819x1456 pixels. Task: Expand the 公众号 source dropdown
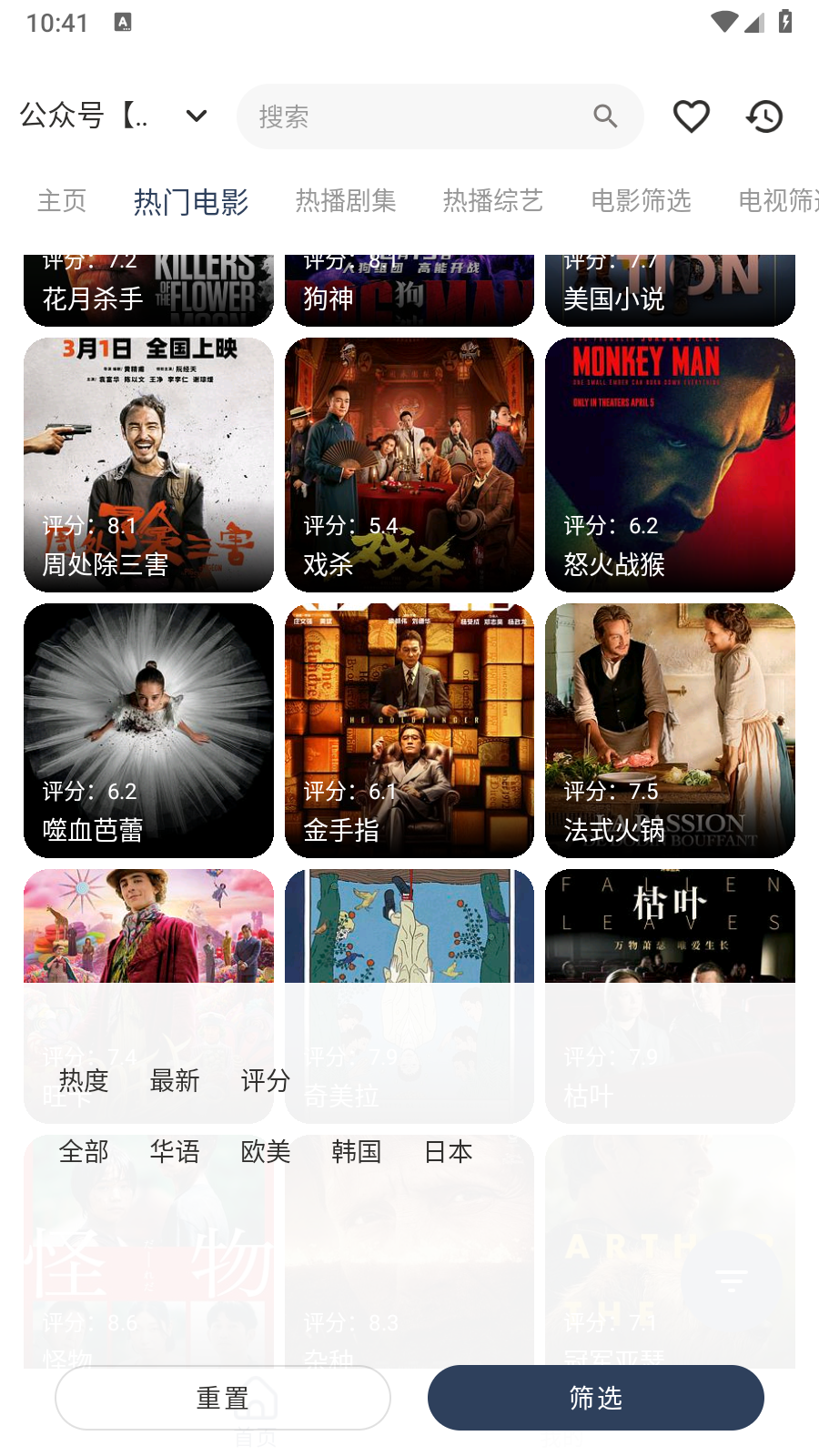pos(196,116)
